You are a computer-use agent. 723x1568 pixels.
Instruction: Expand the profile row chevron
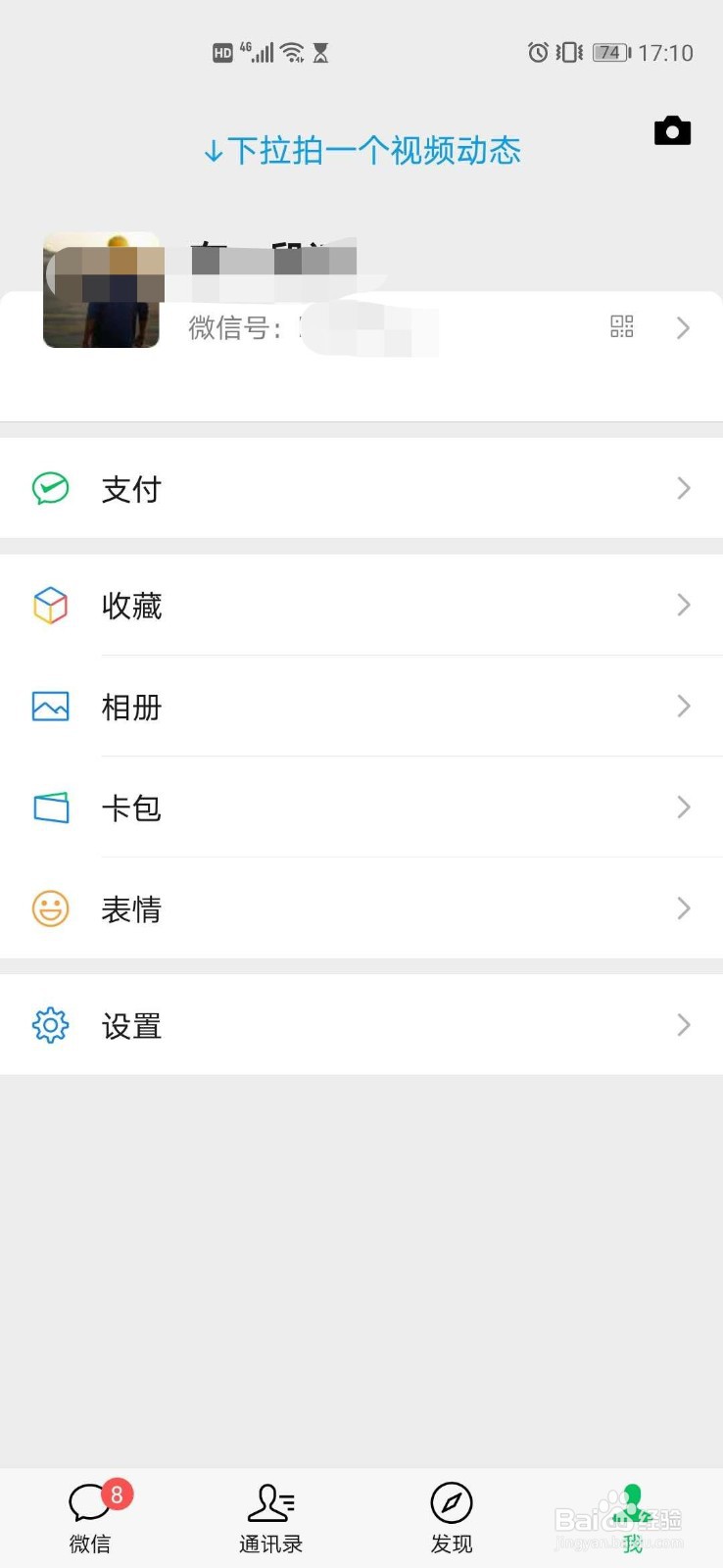pos(683,327)
